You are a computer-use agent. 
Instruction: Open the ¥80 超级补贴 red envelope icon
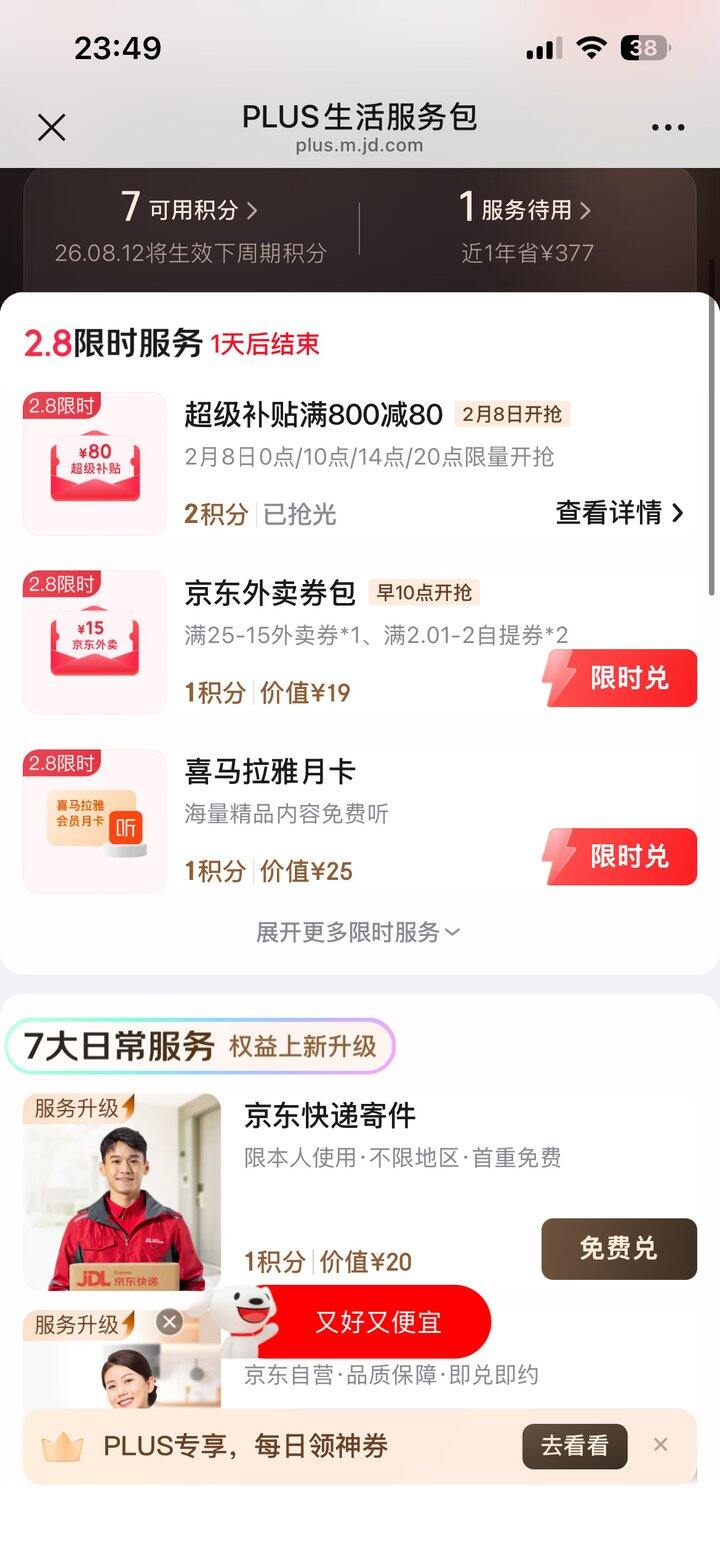[x=93, y=461]
